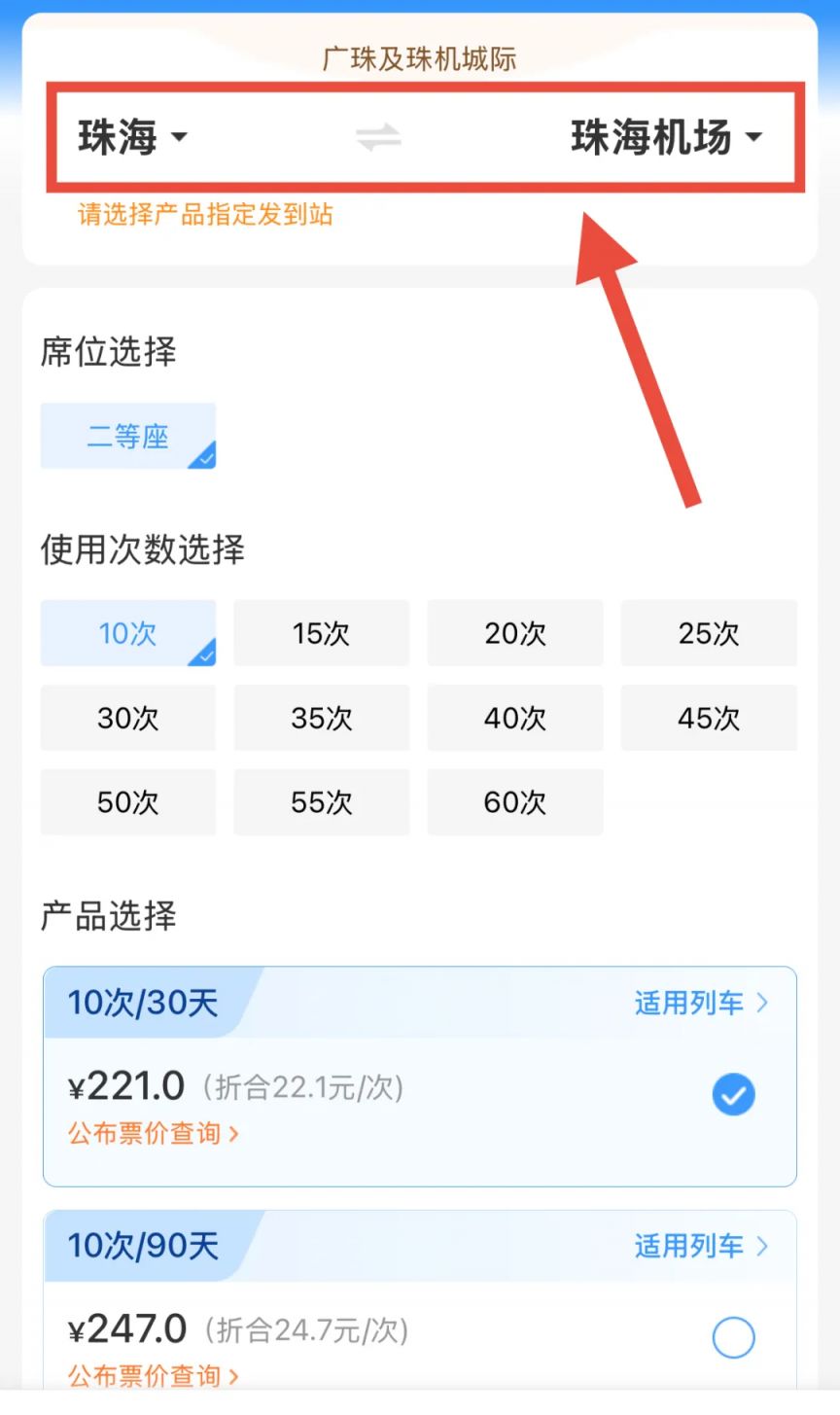Swap departure and arrival stations
Viewport: 840px width, 1415px height.
point(378,138)
